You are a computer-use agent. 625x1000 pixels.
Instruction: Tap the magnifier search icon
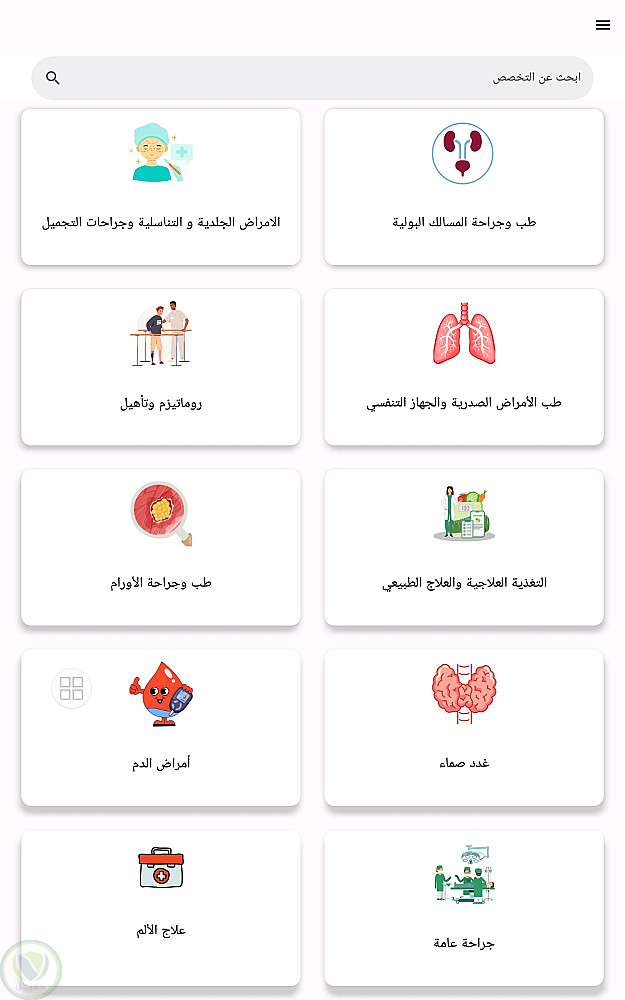pyautogui.click(x=53, y=78)
